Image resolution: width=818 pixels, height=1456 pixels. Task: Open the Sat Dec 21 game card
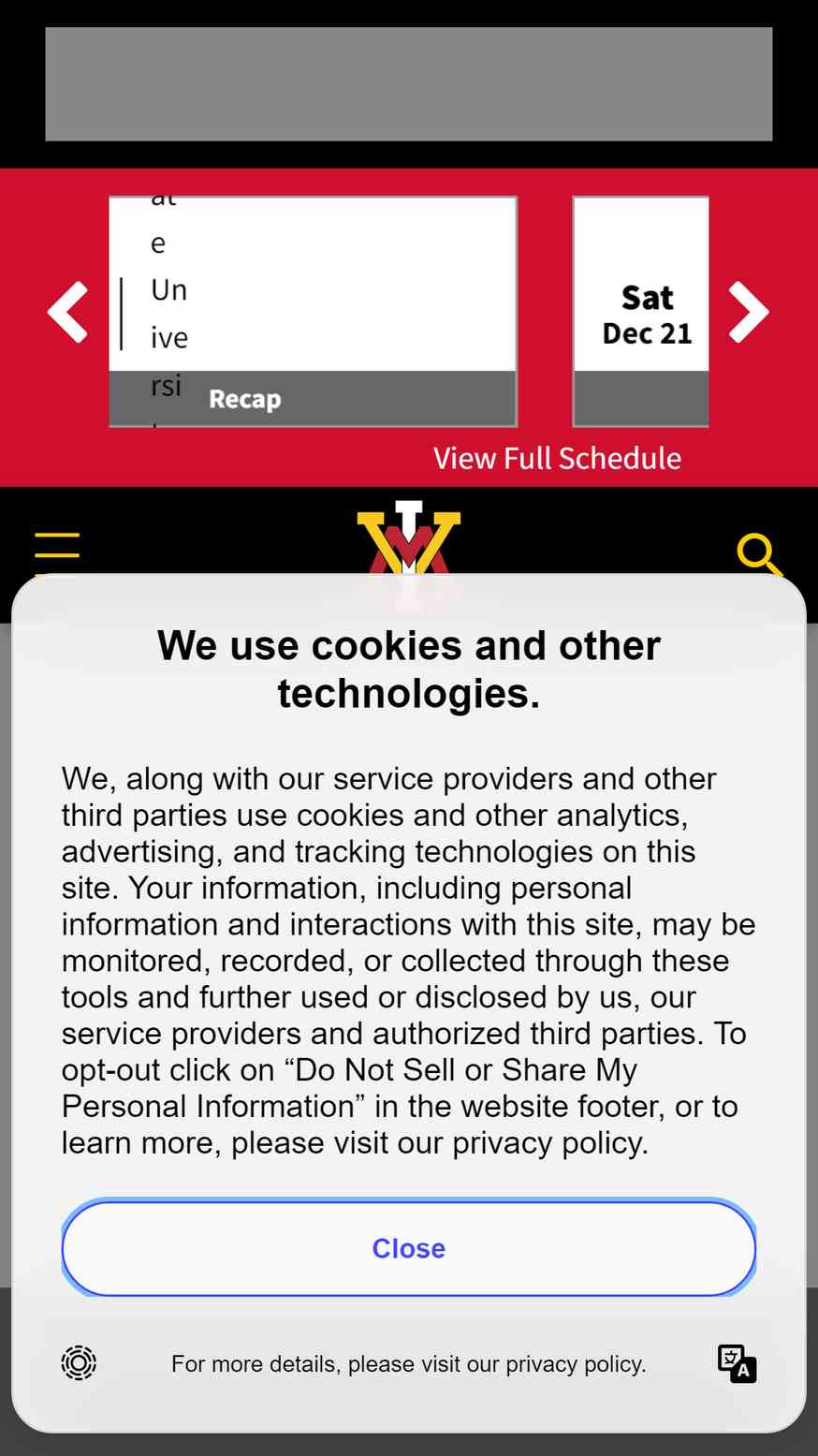(641, 312)
